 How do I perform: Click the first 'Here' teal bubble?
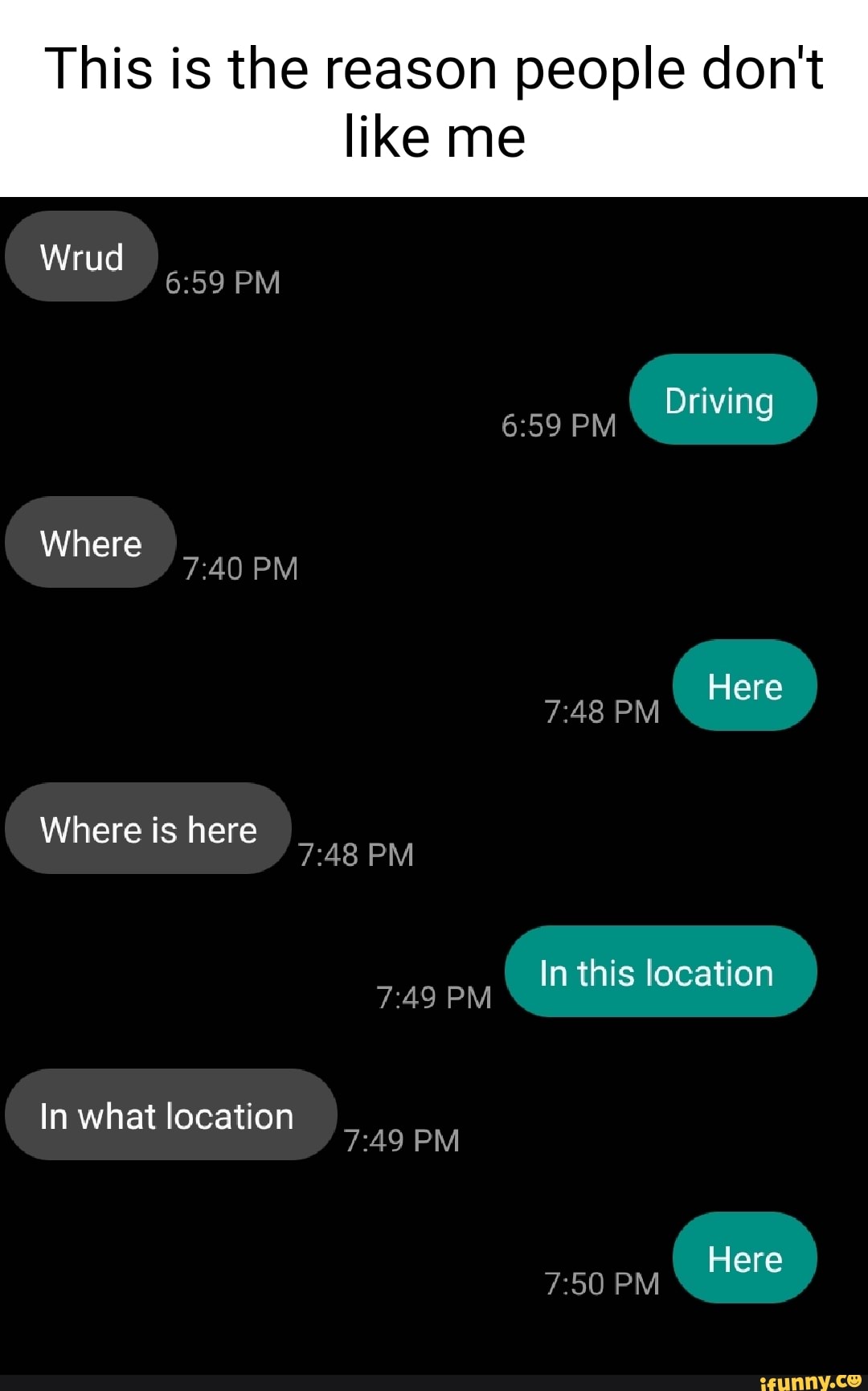click(744, 686)
